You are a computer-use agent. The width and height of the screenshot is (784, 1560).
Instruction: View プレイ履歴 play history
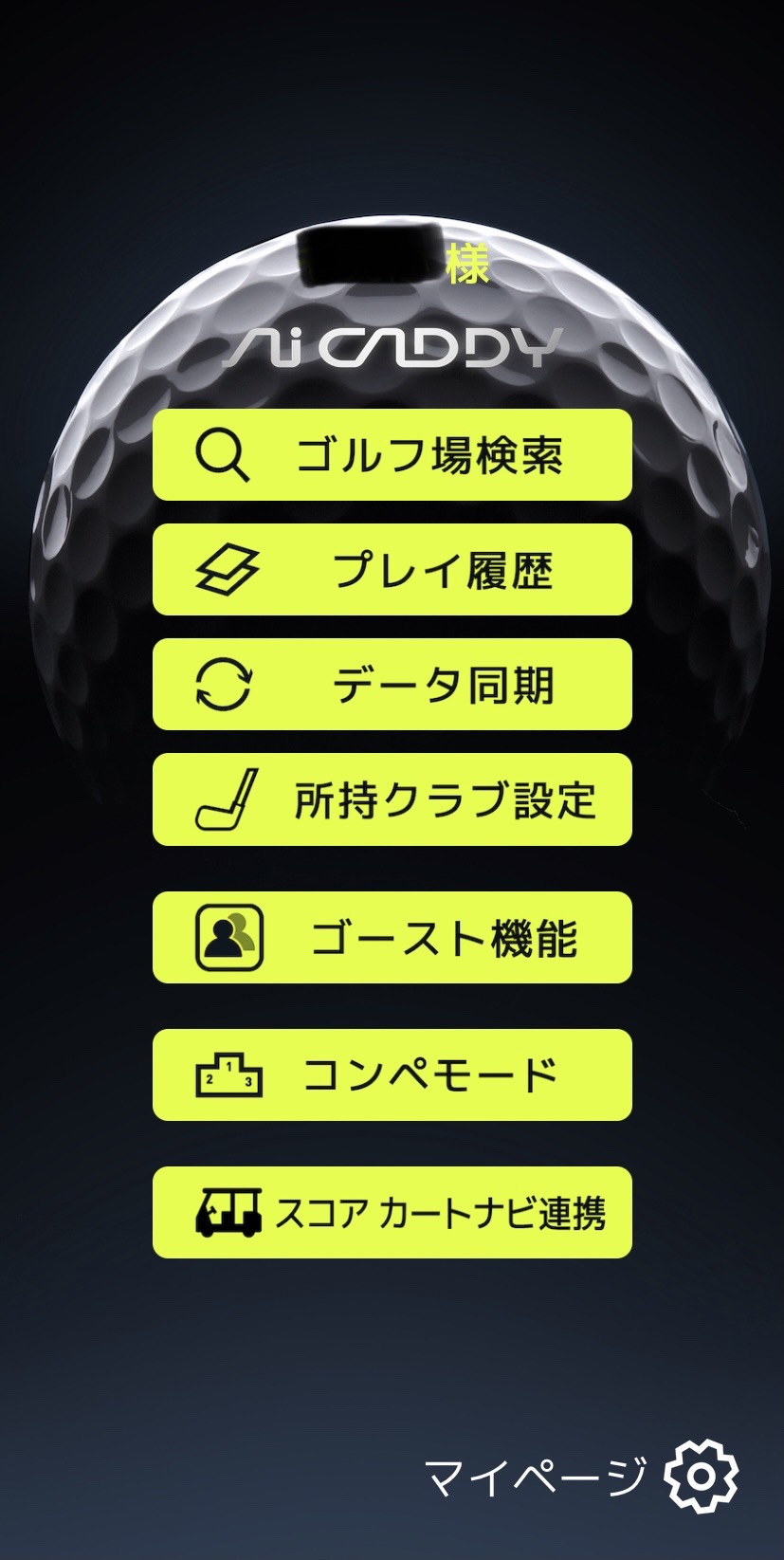[x=392, y=570]
